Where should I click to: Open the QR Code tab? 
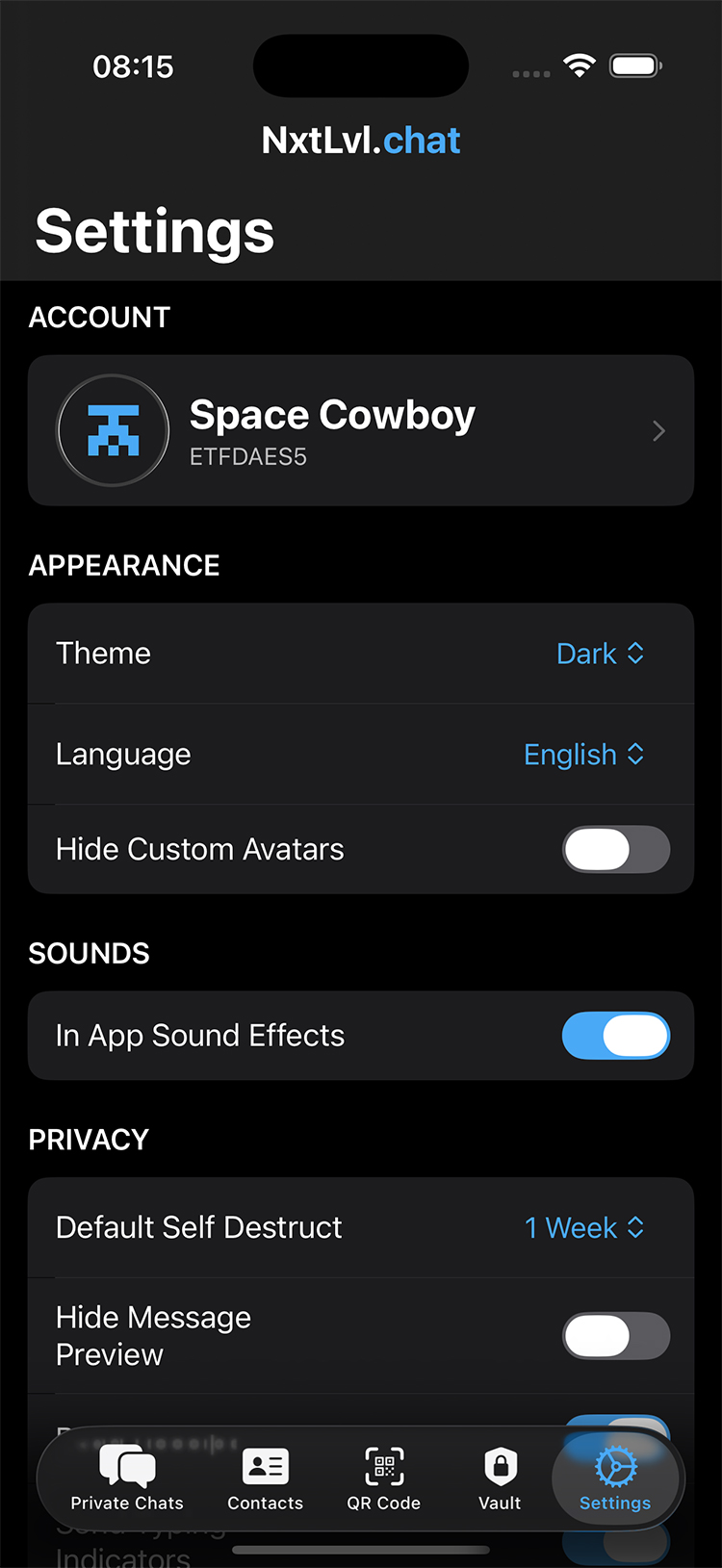click(384, 1478)
